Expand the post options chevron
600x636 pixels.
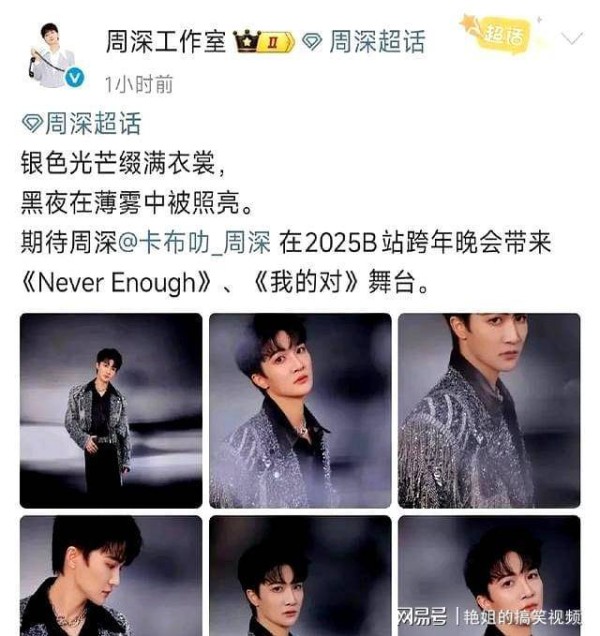pyautogui.click(x=571, y=38)
